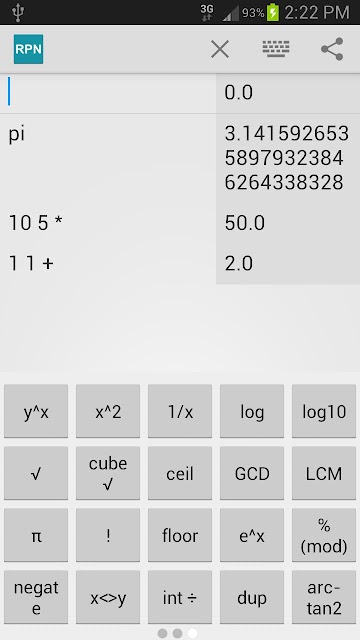The image size is (360, 640).
Task: Calculate the GCD
Action: coord(252,473)
